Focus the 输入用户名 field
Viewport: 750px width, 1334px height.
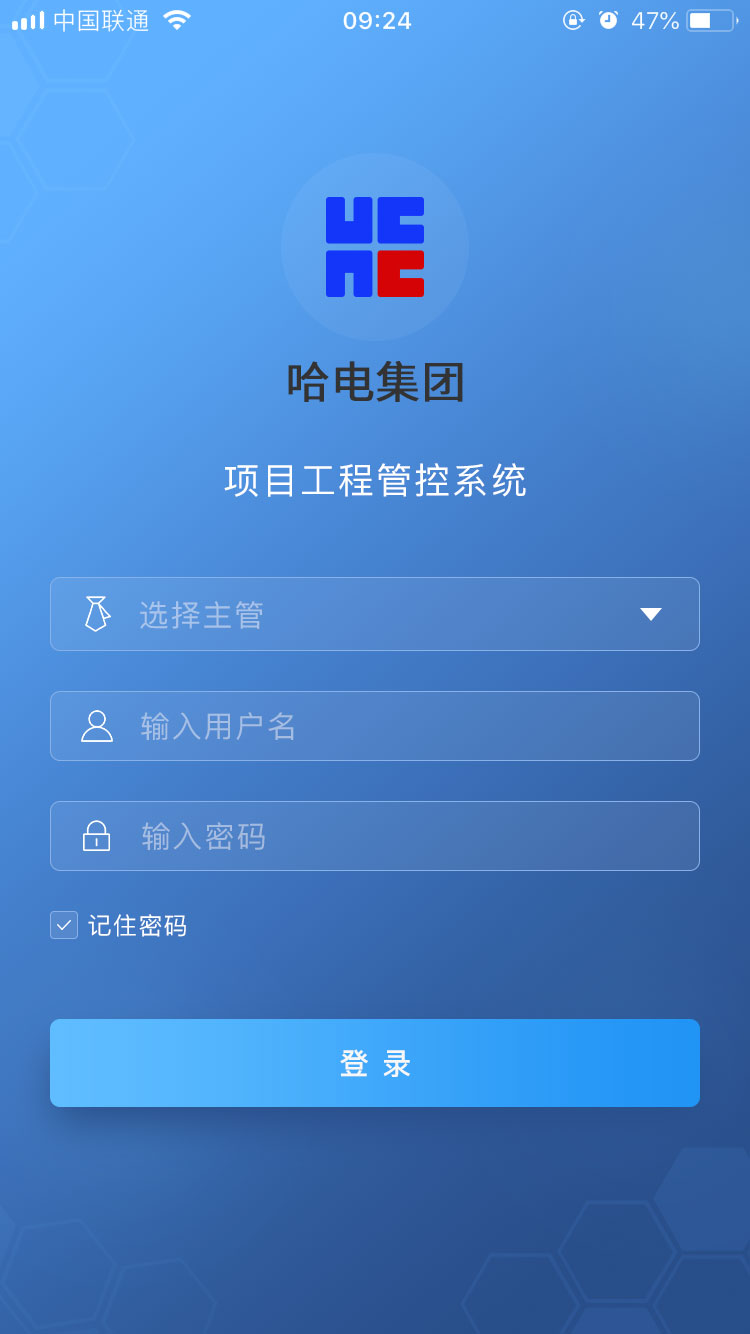374,726
